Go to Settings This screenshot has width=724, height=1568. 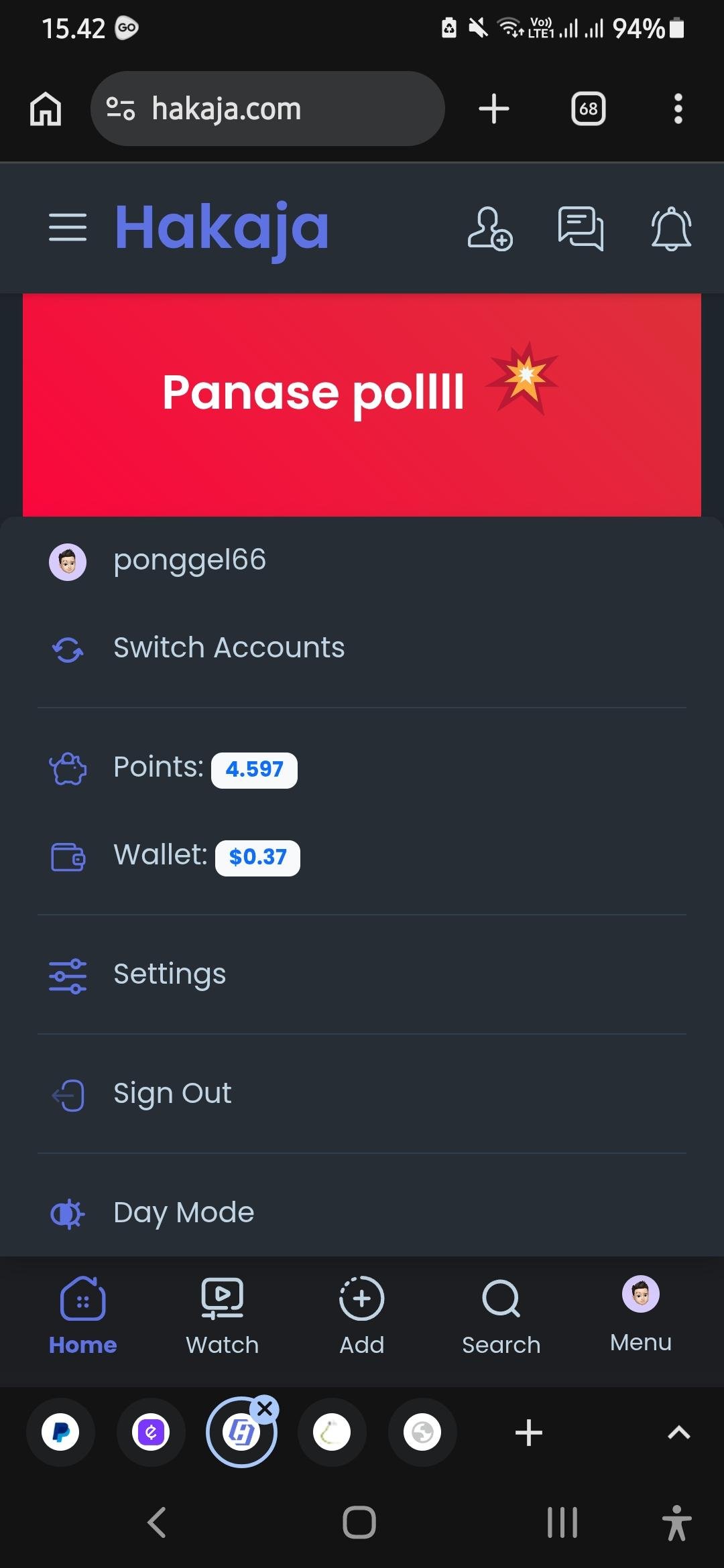point(169,974)
